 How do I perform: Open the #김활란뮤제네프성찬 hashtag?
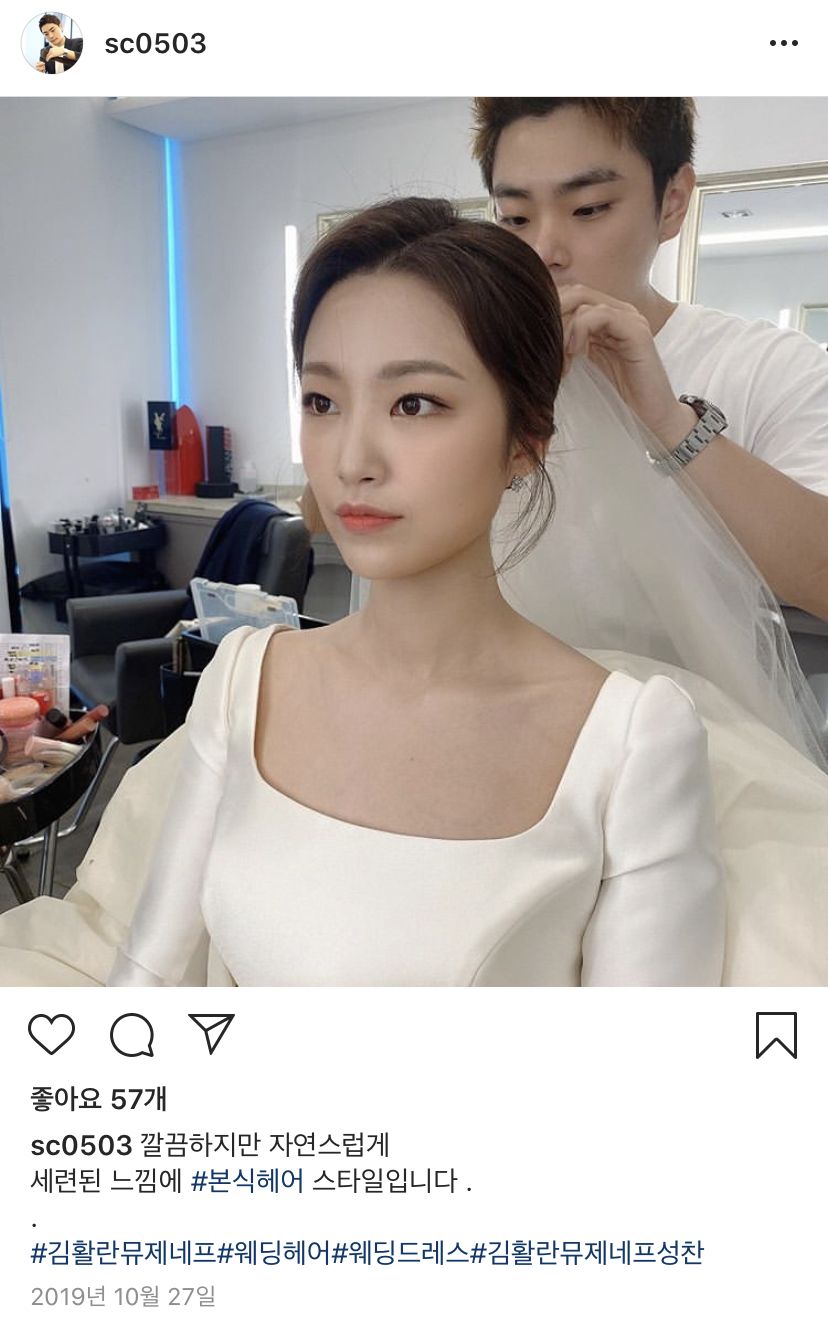pos(587,1253)
